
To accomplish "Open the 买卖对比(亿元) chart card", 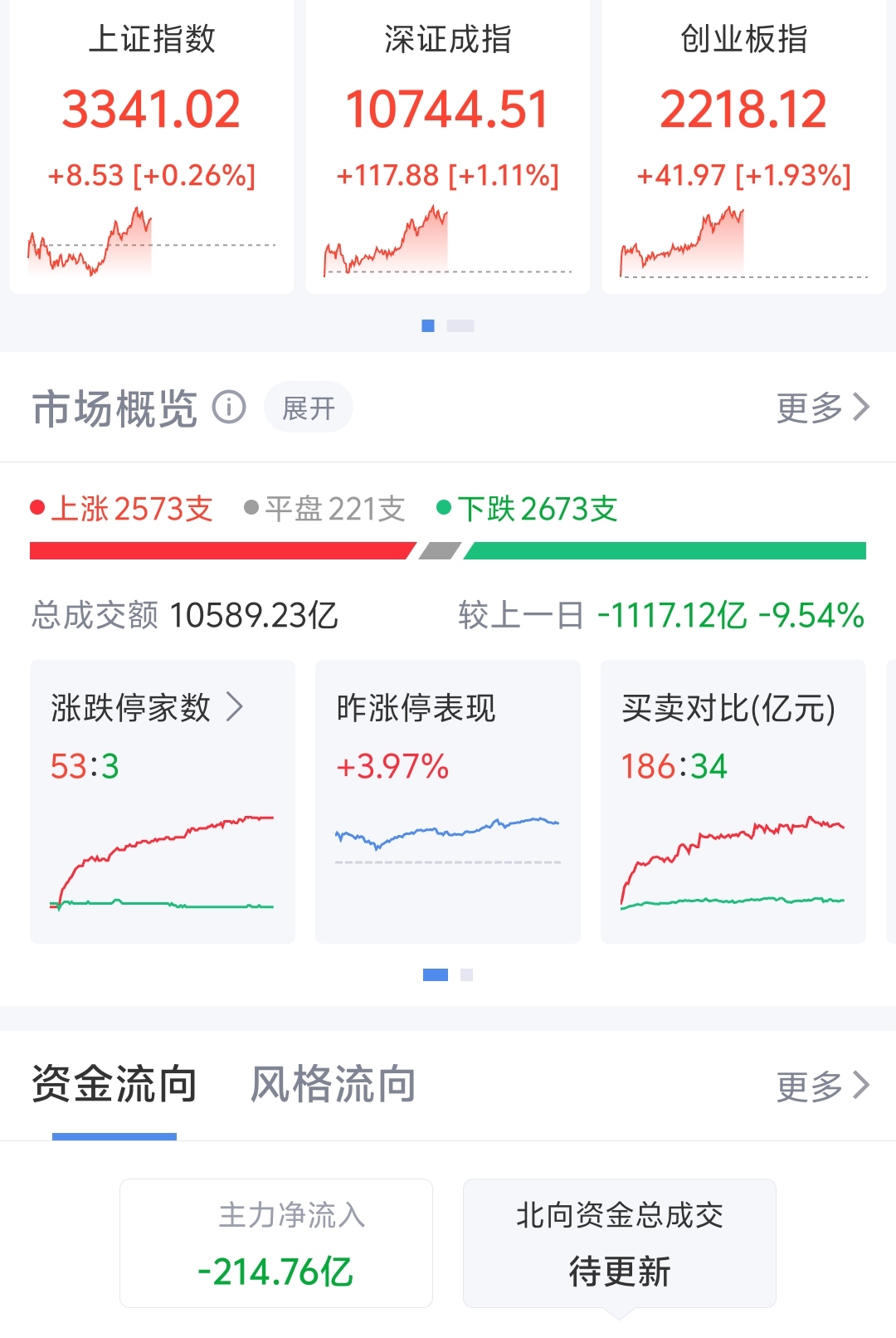I will [733, 801].
